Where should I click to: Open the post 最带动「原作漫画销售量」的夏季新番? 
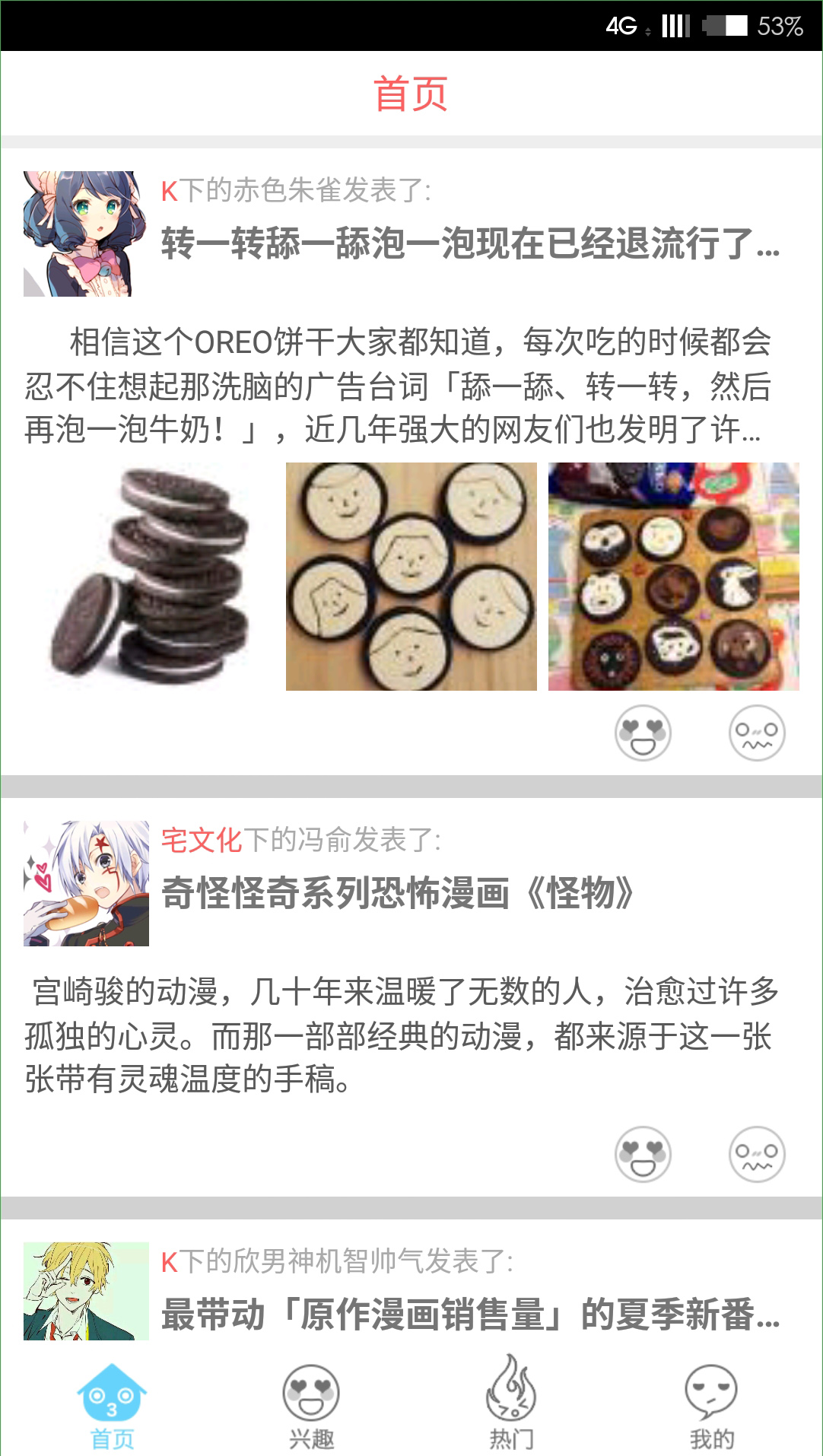coord(470,1315)
